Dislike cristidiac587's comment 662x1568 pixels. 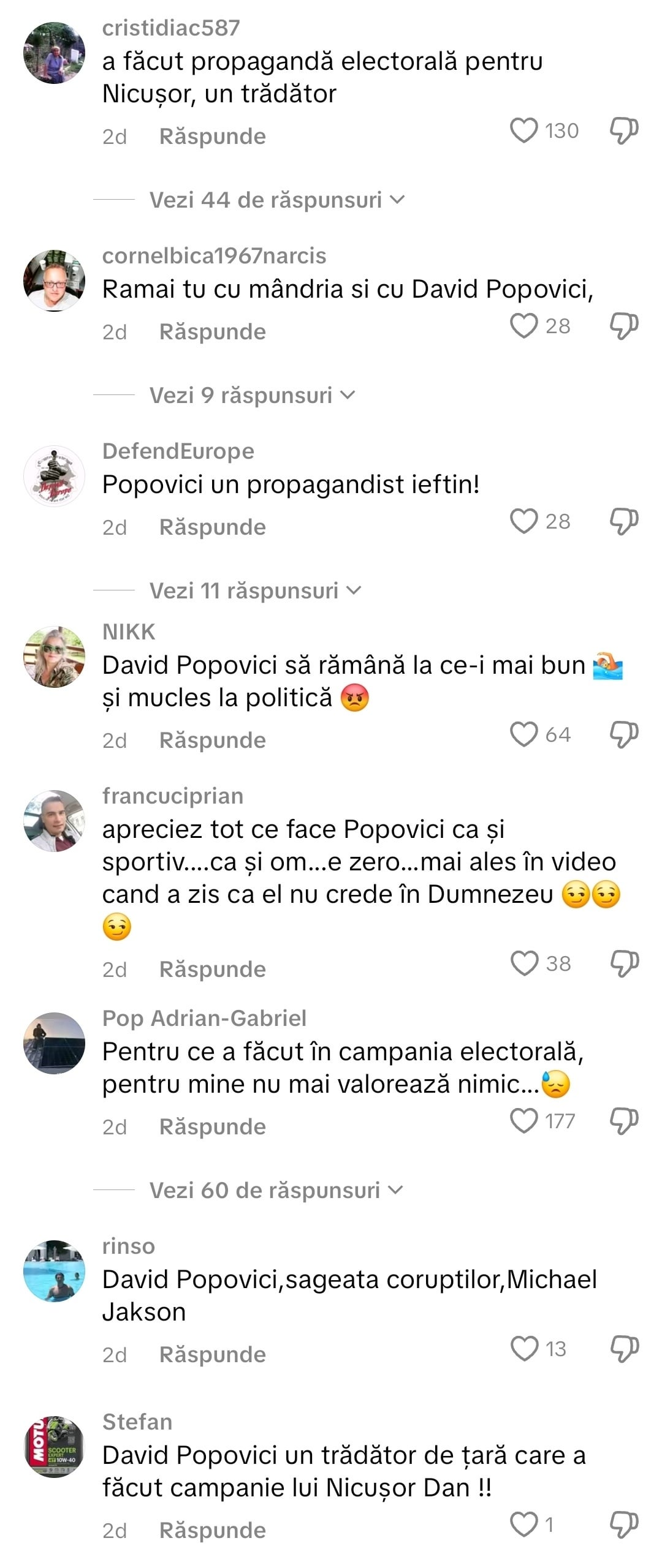pos(624,130)
